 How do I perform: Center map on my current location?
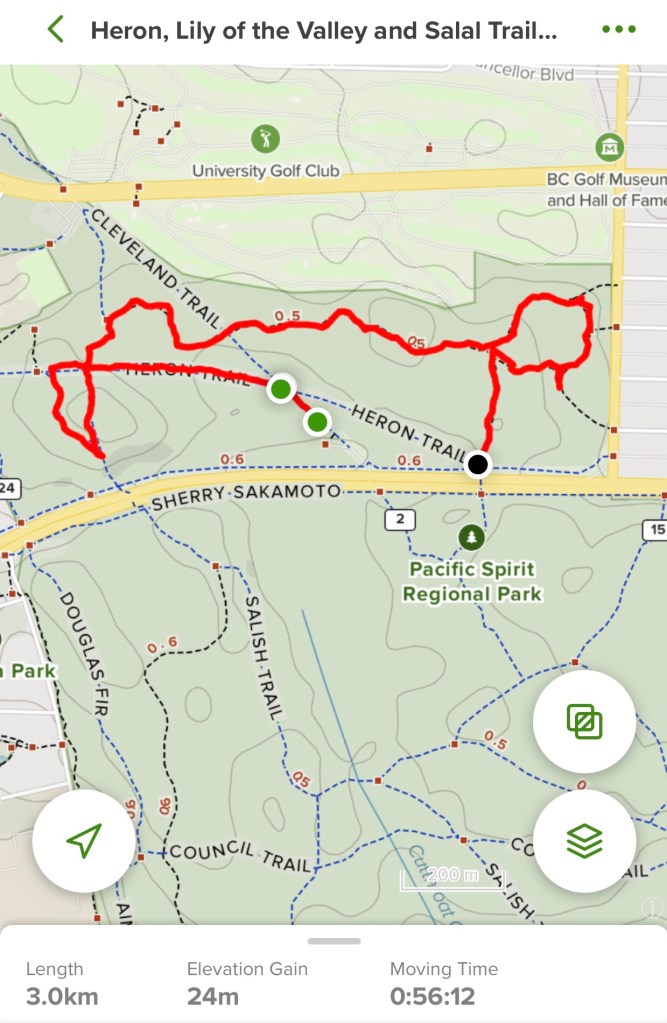click(84, 841)
